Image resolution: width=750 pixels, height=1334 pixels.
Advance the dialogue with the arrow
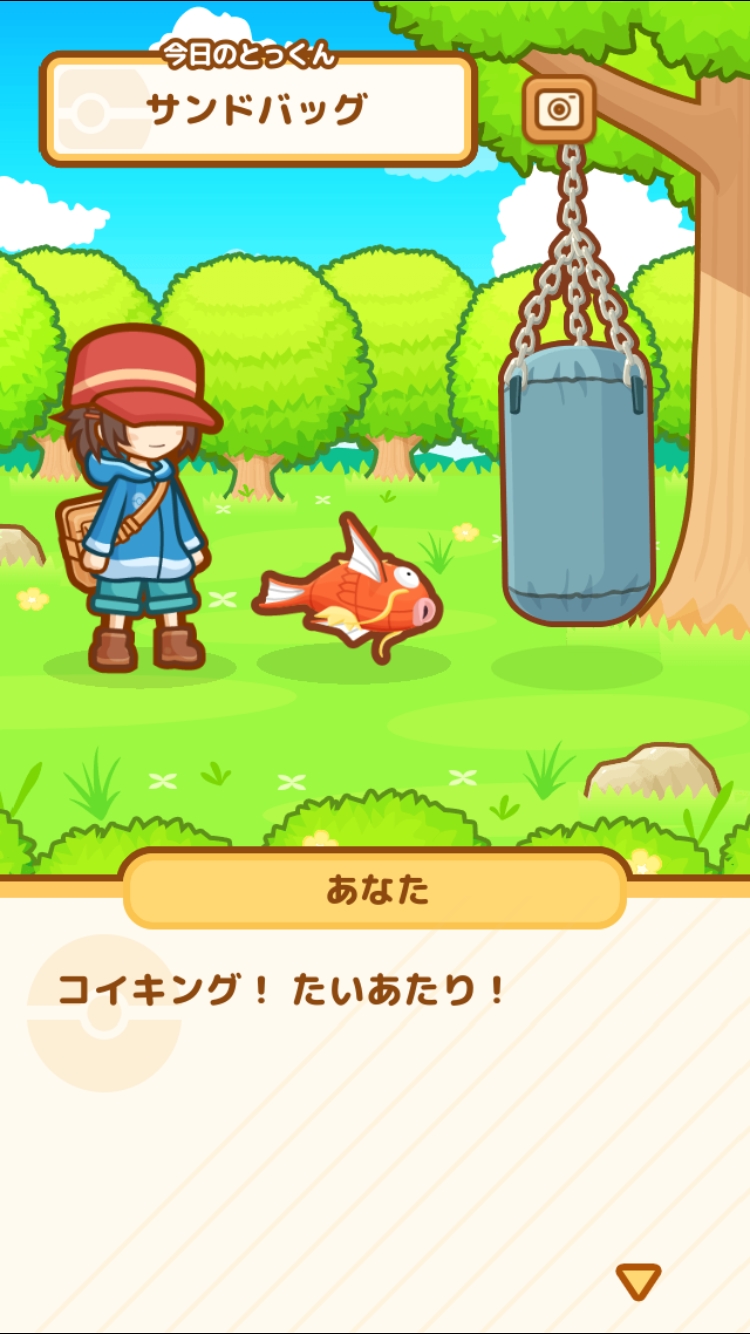[638, 1281]
